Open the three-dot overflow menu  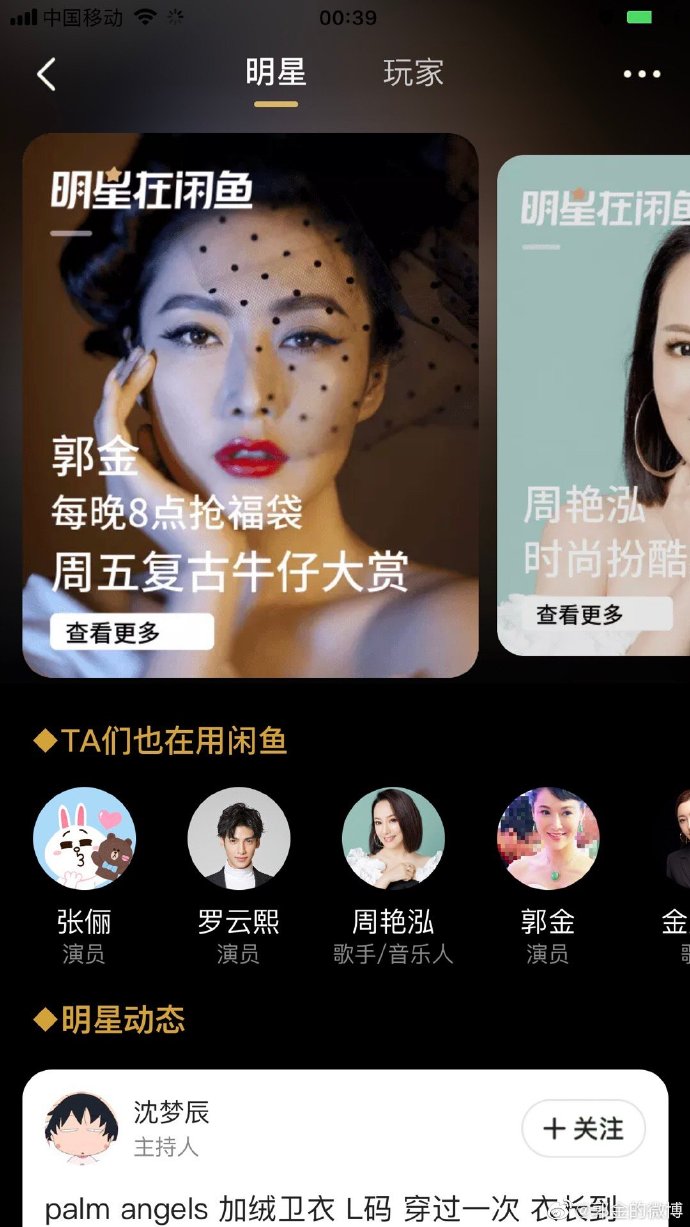(x=641, y=74)
